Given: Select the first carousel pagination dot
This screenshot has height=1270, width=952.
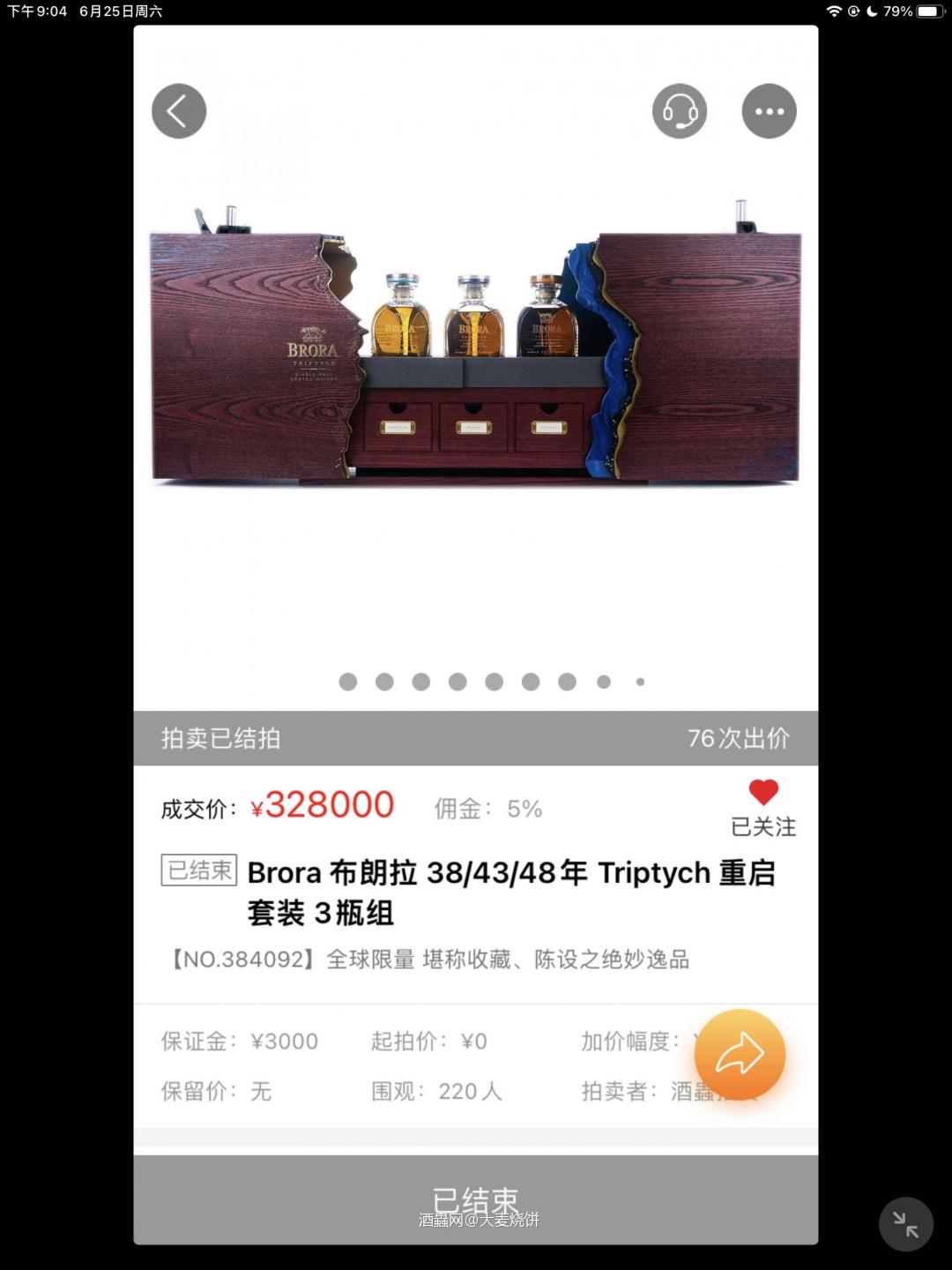Looking at the screenshot, I should [348, 682].
